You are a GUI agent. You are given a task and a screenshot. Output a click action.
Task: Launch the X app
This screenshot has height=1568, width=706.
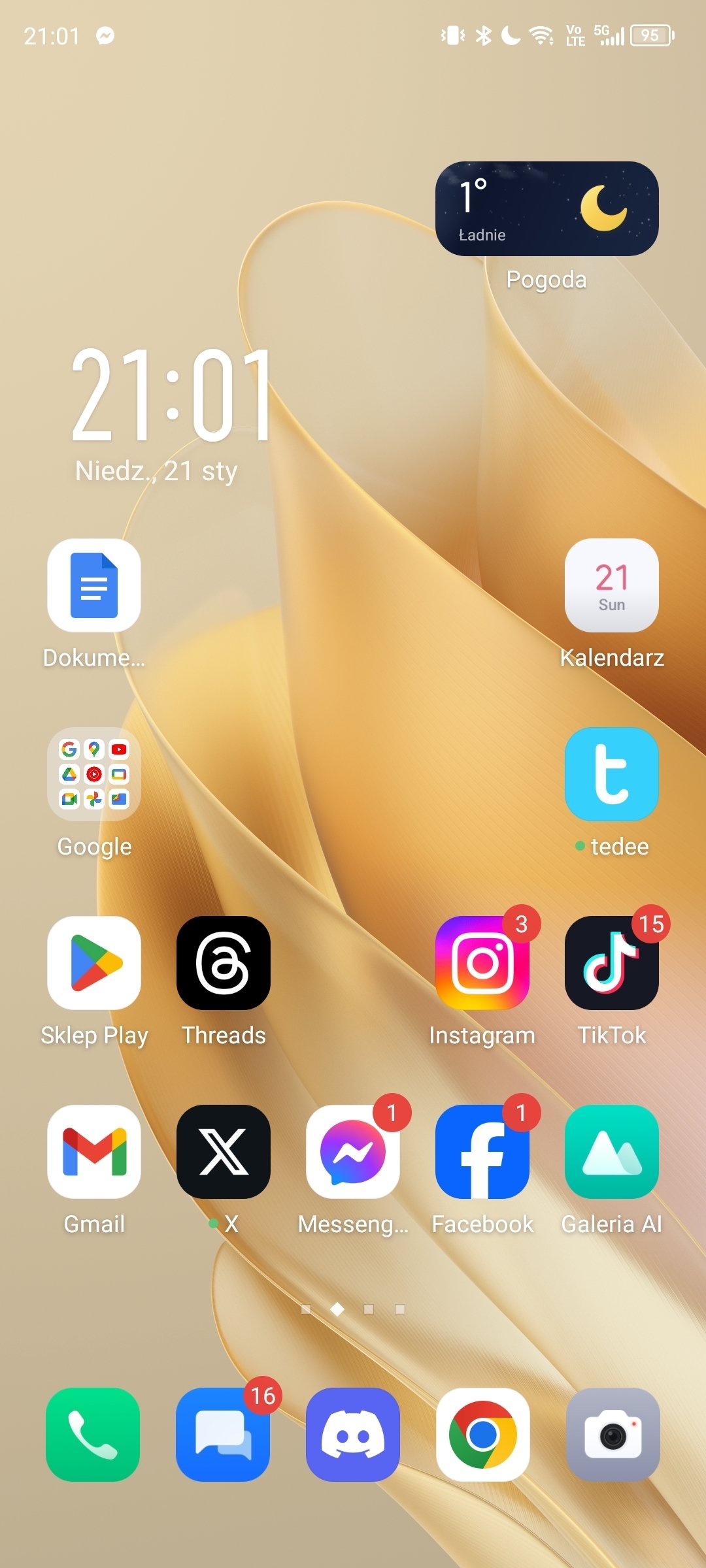(x=224, y=1152)
